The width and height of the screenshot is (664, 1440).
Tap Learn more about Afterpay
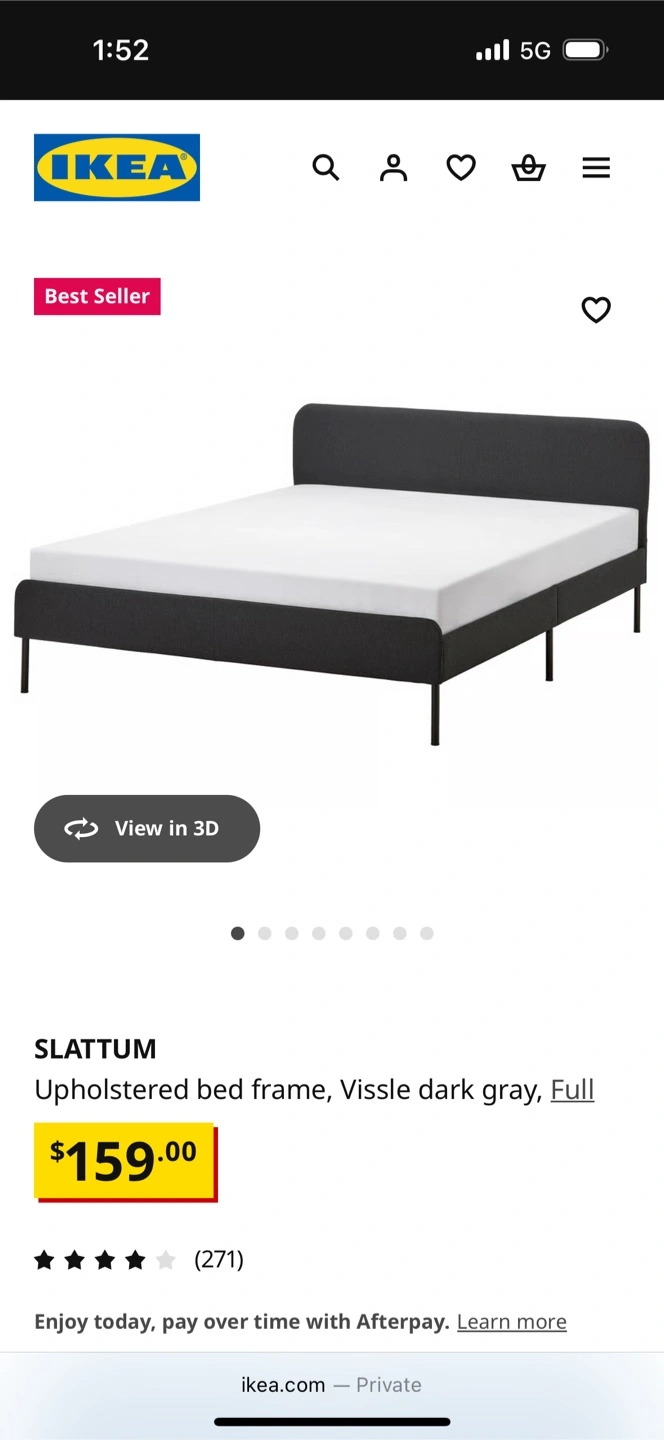511,1322
